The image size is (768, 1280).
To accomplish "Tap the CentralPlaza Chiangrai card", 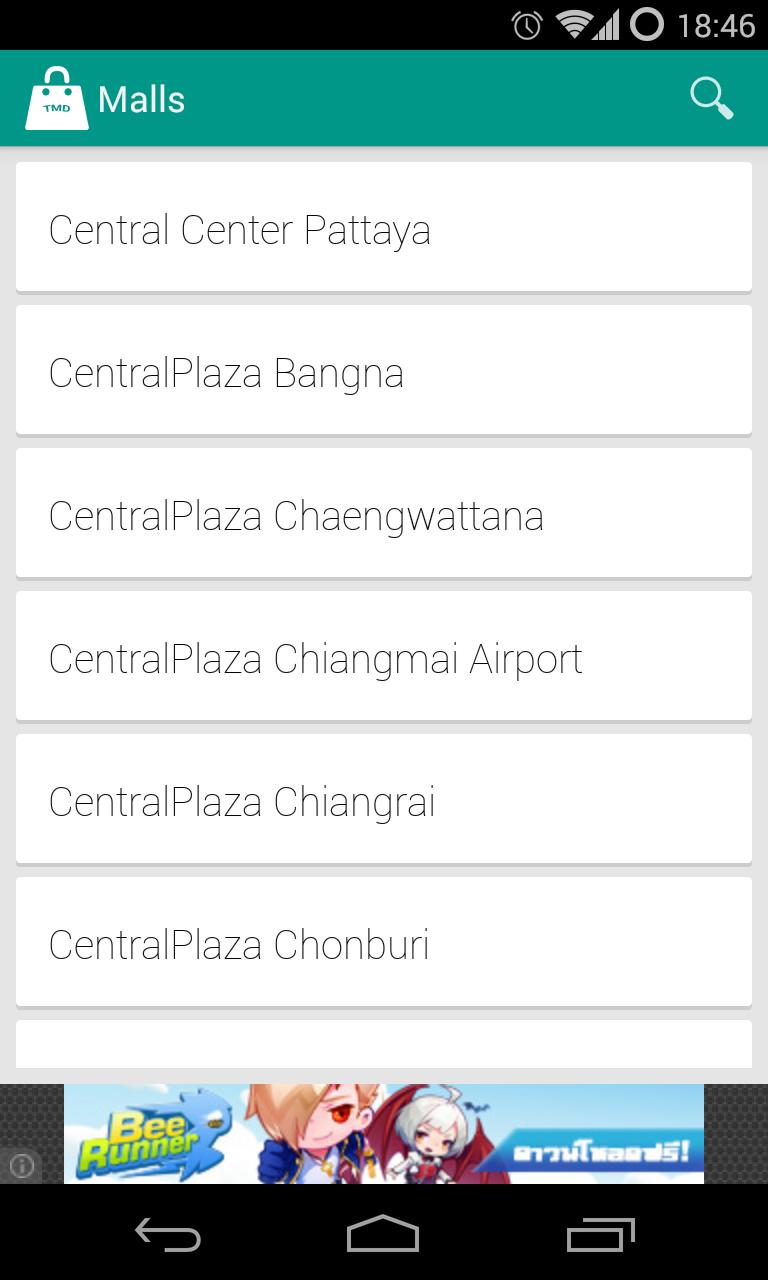I will [x=383, y=799].
